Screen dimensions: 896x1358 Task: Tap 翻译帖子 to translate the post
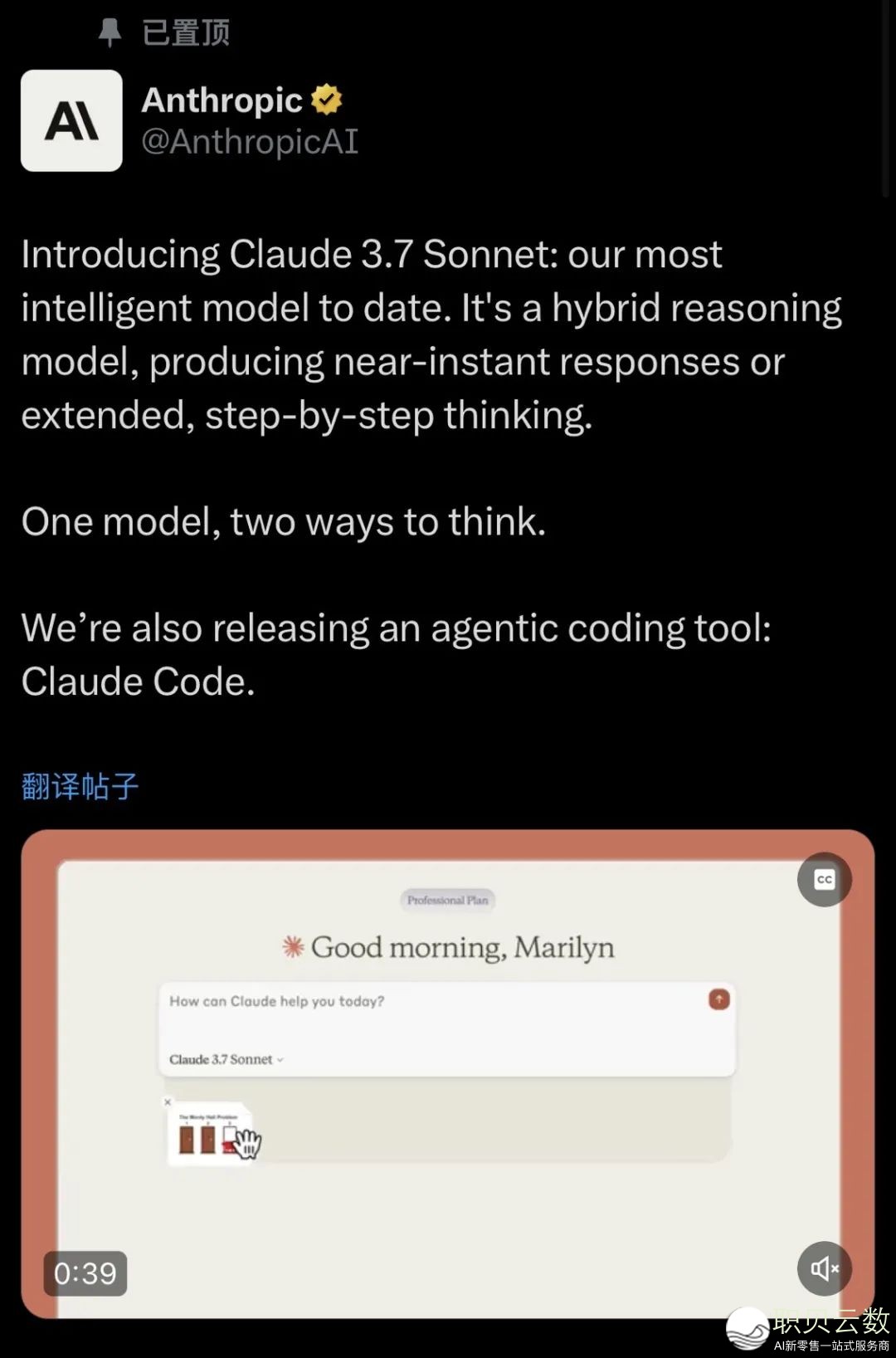[x=80, y=785]
